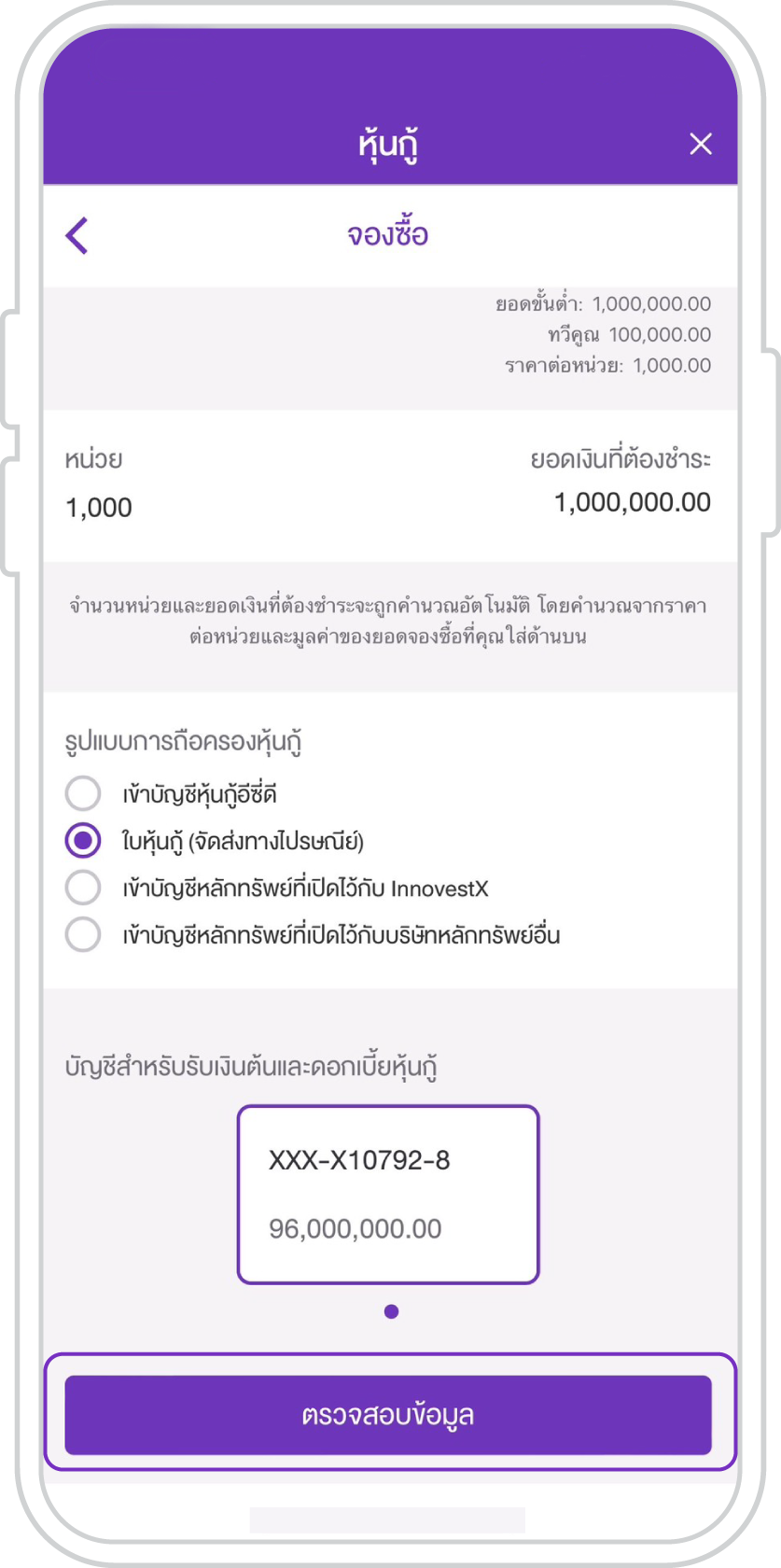
Task: Edit the หน่วย amount 1,000
Action: coord(99,508)
